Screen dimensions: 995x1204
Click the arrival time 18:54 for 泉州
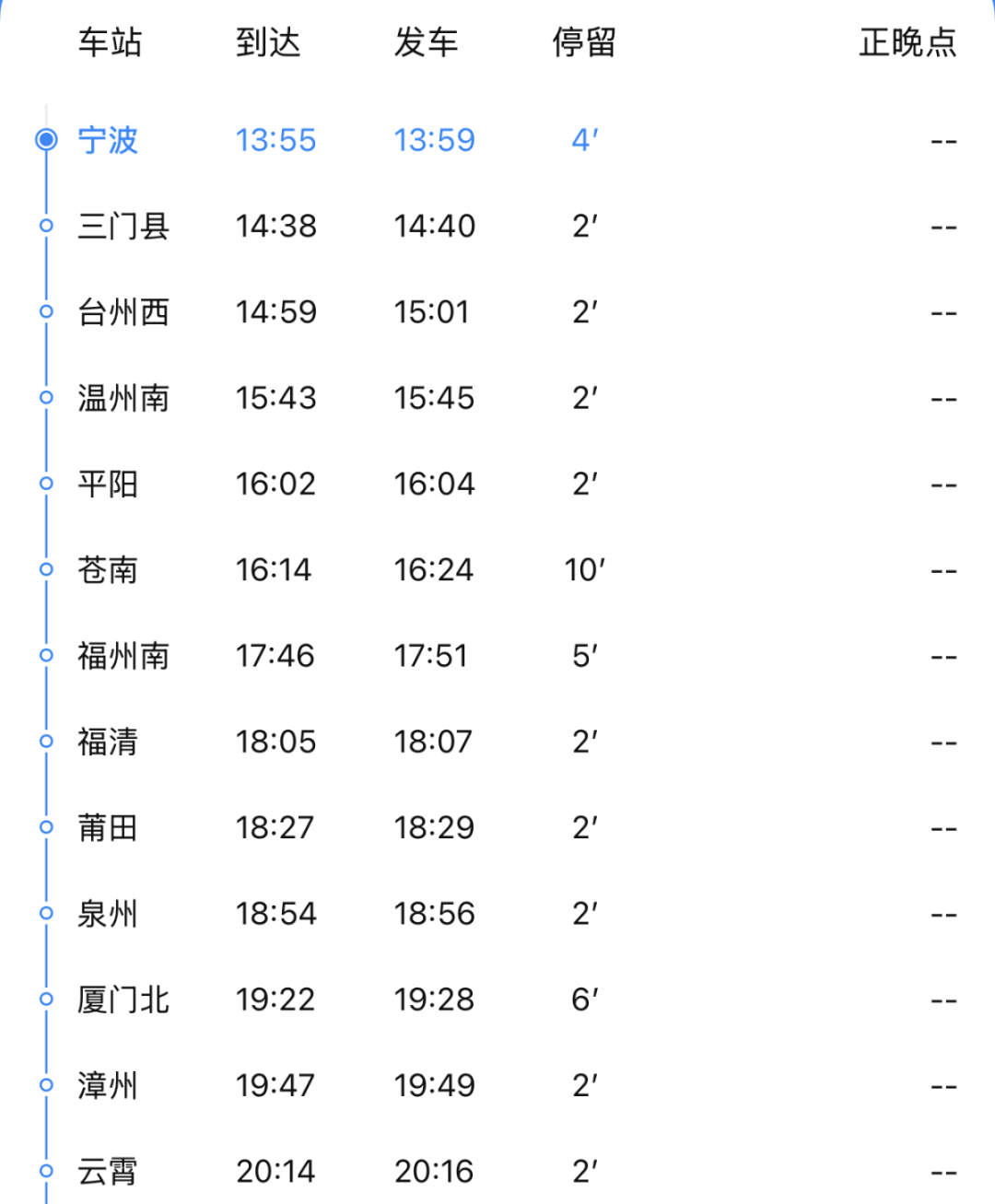click(x=275, y=913)
